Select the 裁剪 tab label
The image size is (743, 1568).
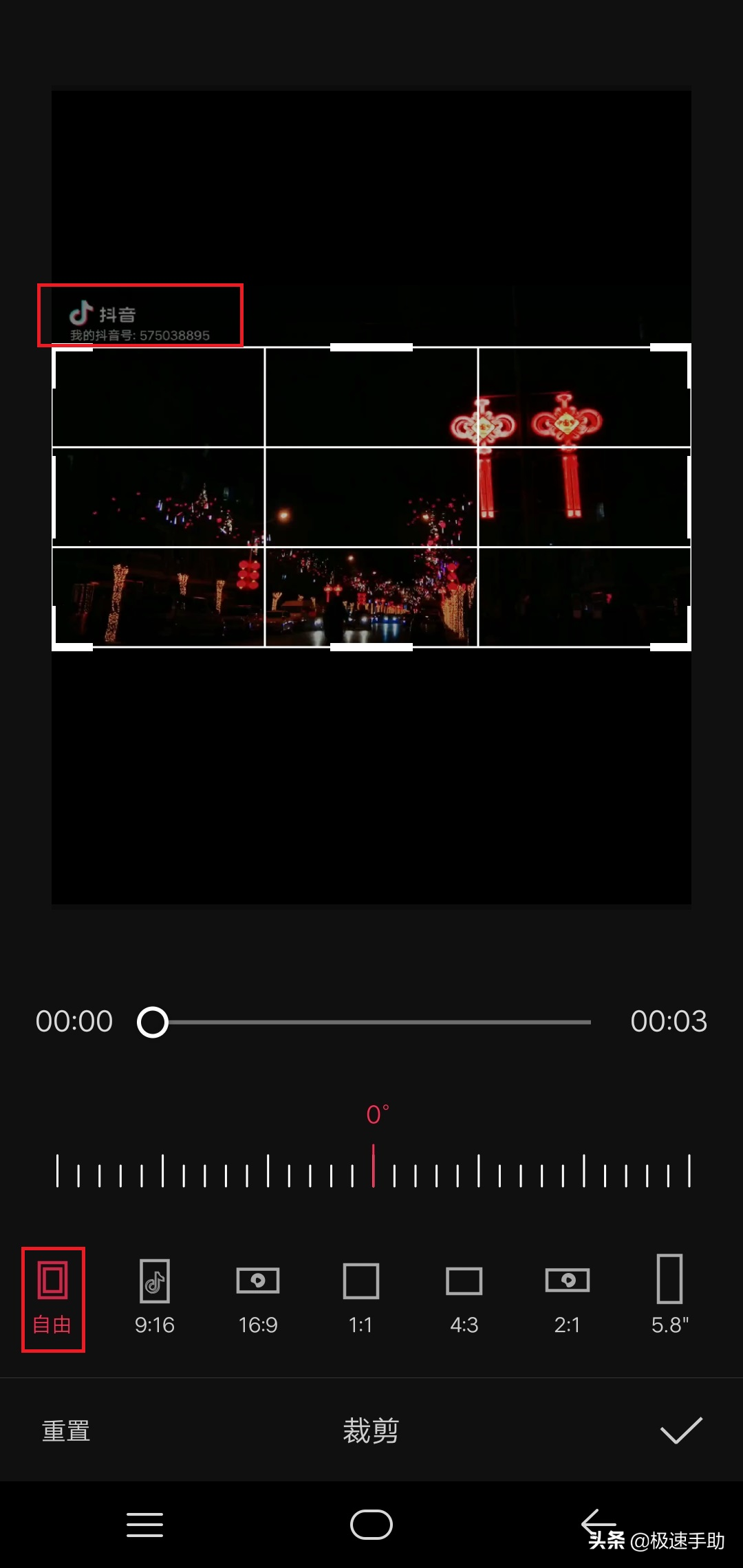click(x=371, y=1430)
